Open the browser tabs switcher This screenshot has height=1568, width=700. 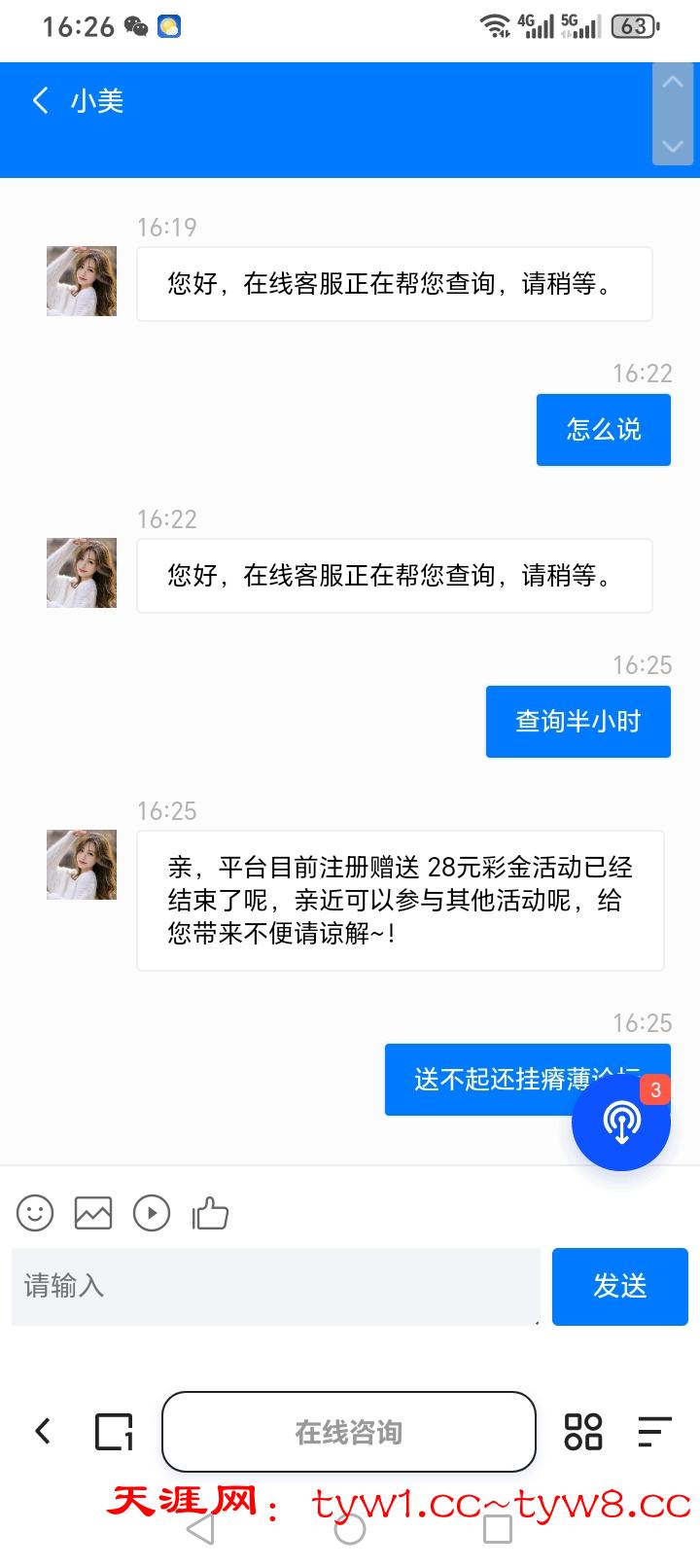pyautogui.click(x=114, y=1431)
